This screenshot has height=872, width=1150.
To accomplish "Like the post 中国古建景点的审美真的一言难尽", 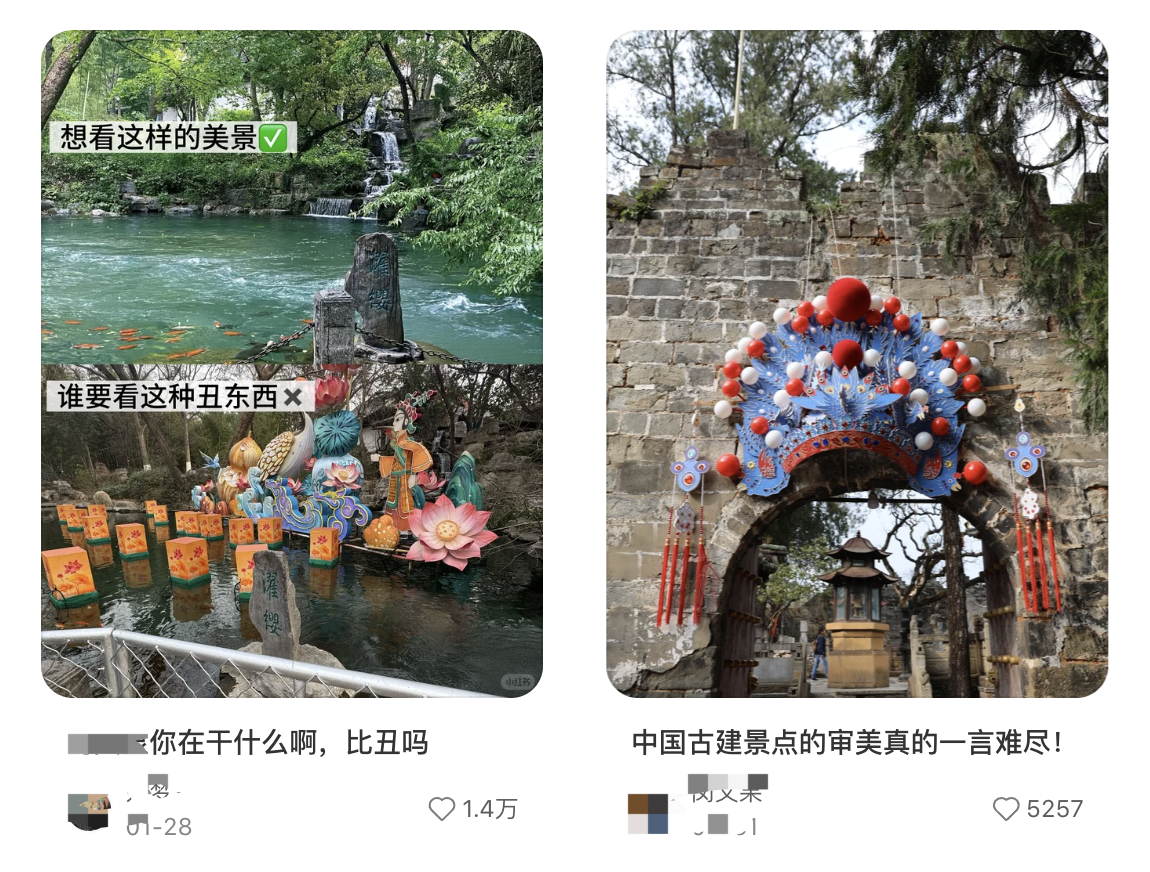I will point(1006,809).
